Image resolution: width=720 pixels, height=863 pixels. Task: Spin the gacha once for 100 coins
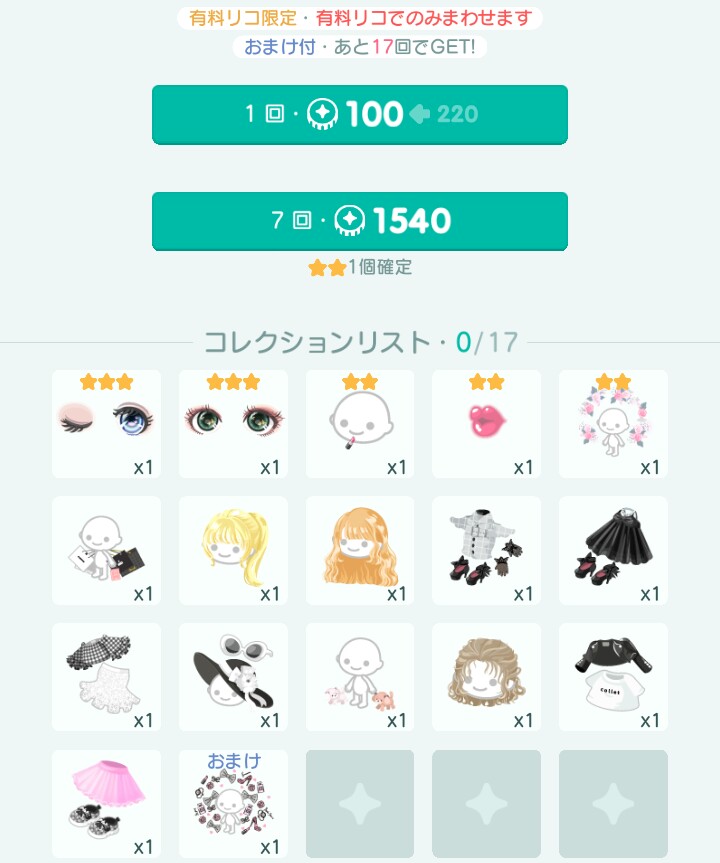click(x=360, y=114)
